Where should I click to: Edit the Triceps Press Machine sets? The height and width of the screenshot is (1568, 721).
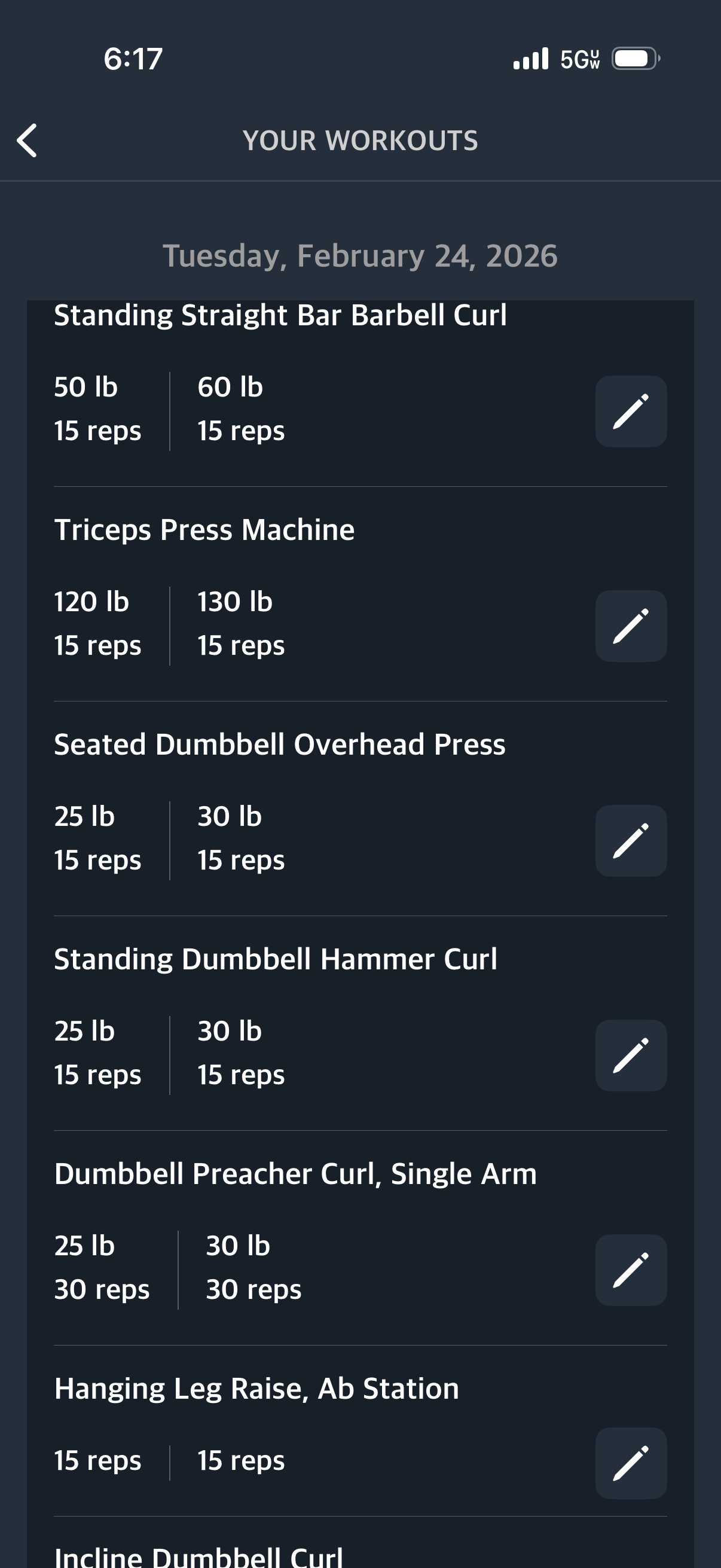click(x=630, y=626)
